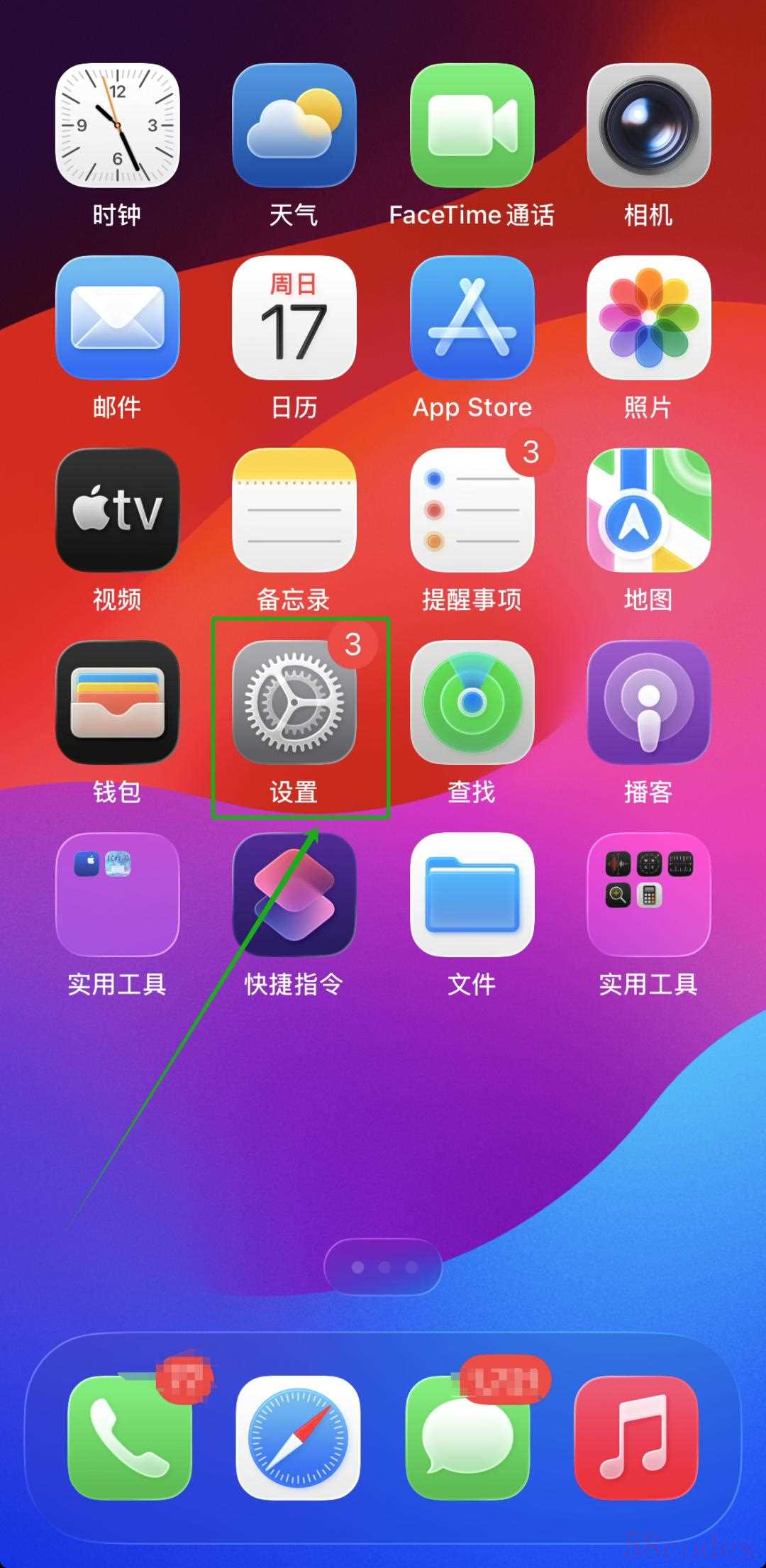Screen dimensions: 766x1568
Task: Open the Mail app (邮件)
Action: pyautogui.click(x=117, y=318)
